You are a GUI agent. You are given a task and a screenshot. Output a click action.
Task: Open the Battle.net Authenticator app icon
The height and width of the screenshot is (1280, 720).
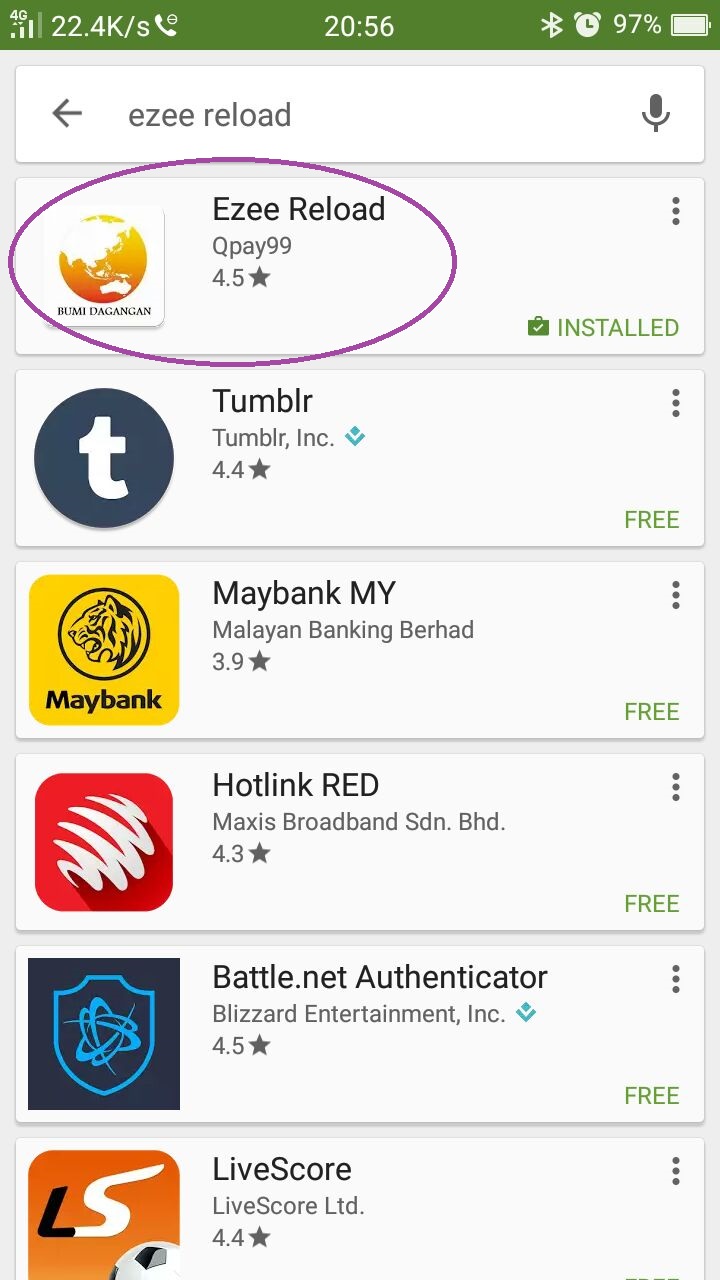[x=103, y=1033]
